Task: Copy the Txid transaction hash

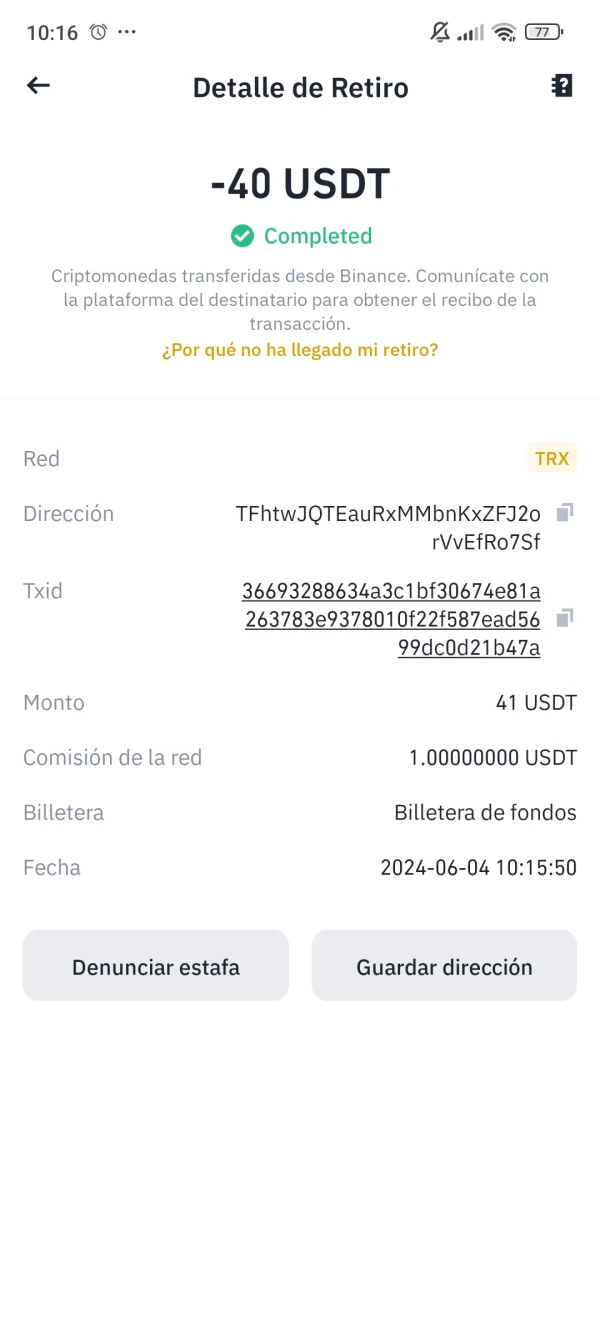Action: point(565,618)
